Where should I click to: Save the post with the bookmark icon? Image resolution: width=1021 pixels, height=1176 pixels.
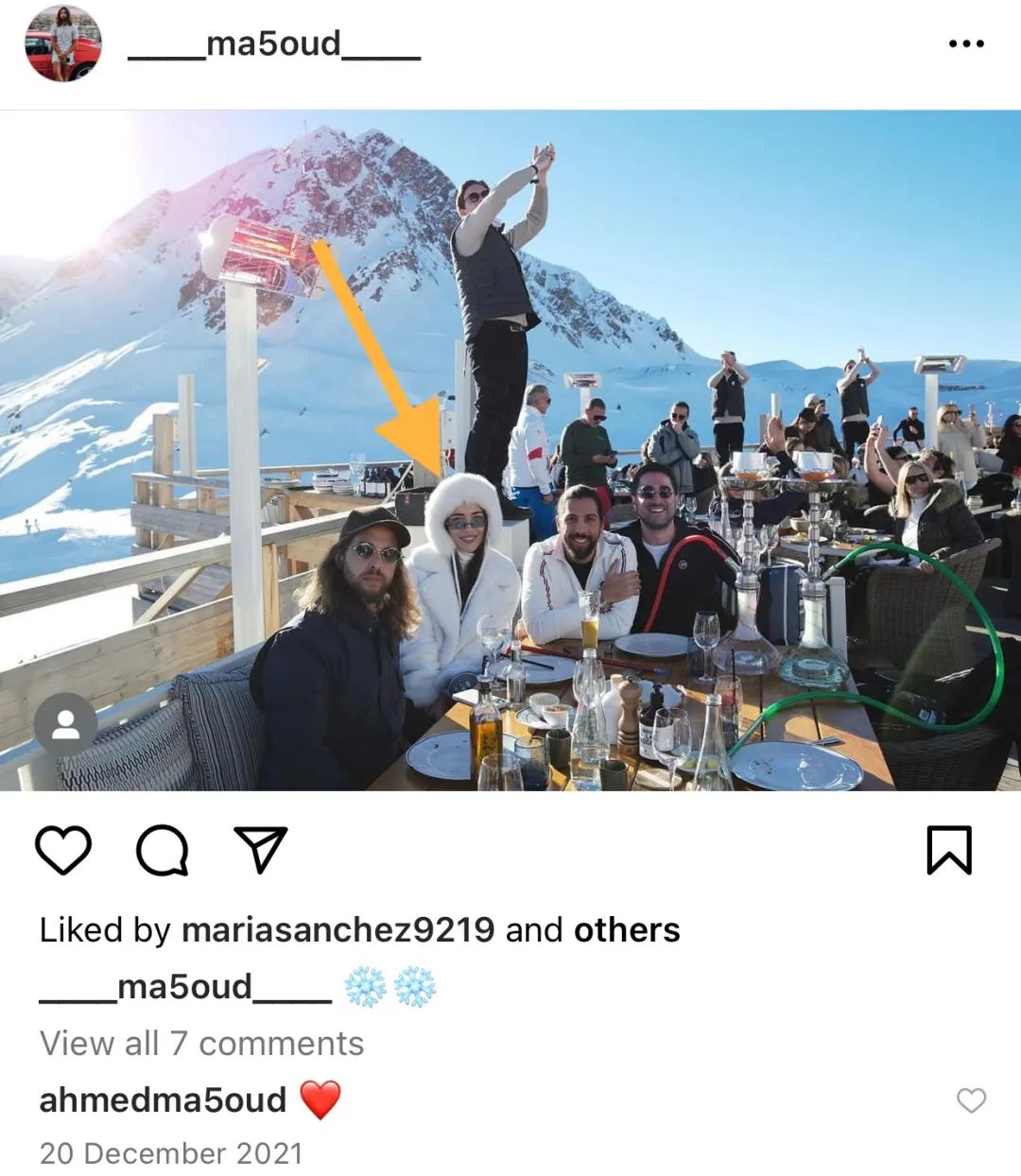(x=948, y=850)
